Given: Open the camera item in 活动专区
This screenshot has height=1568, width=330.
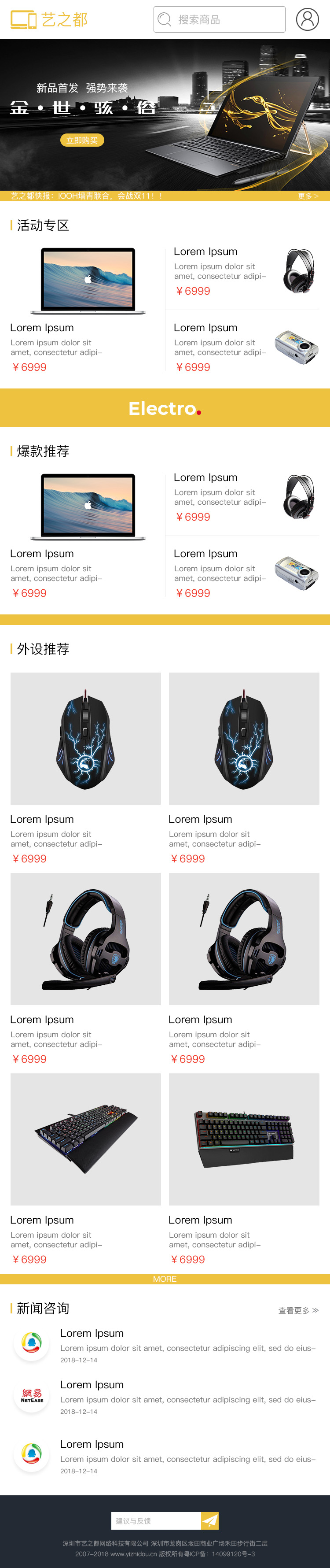Looking at the screenshot, I should click(243, 347).
